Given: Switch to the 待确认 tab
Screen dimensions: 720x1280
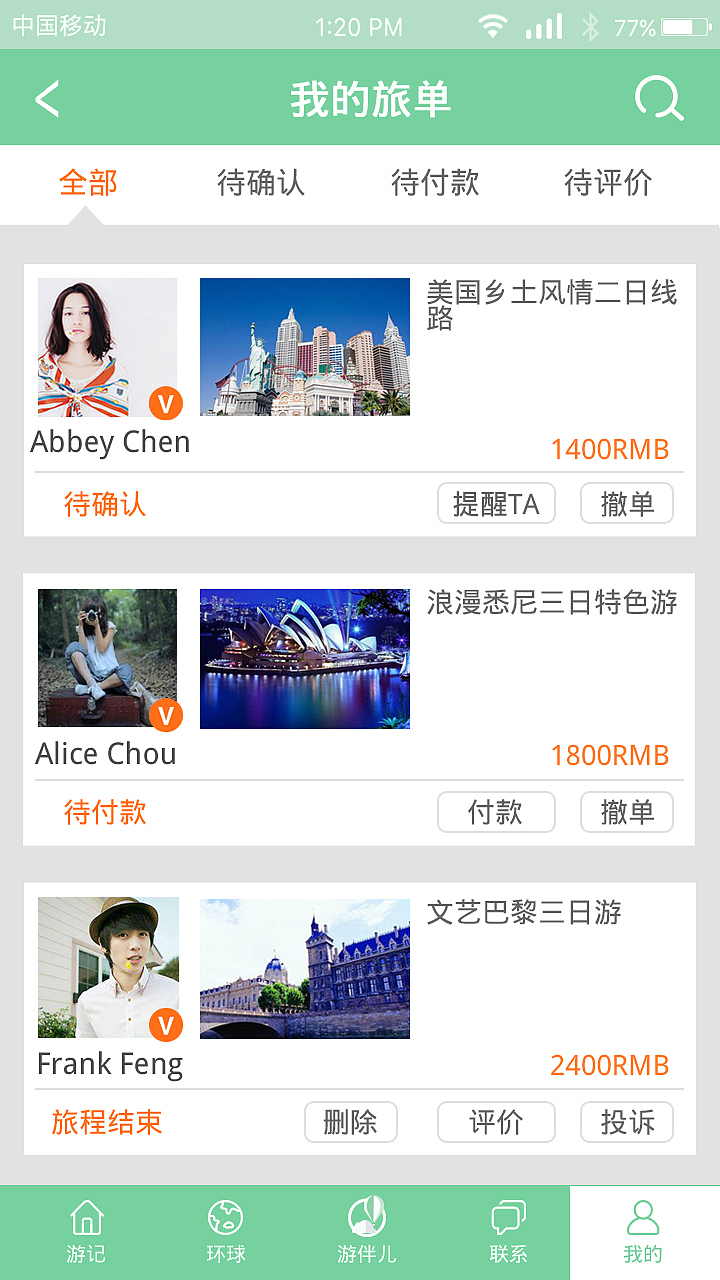Looking at the screenshot, I should [x=262, y=183].
